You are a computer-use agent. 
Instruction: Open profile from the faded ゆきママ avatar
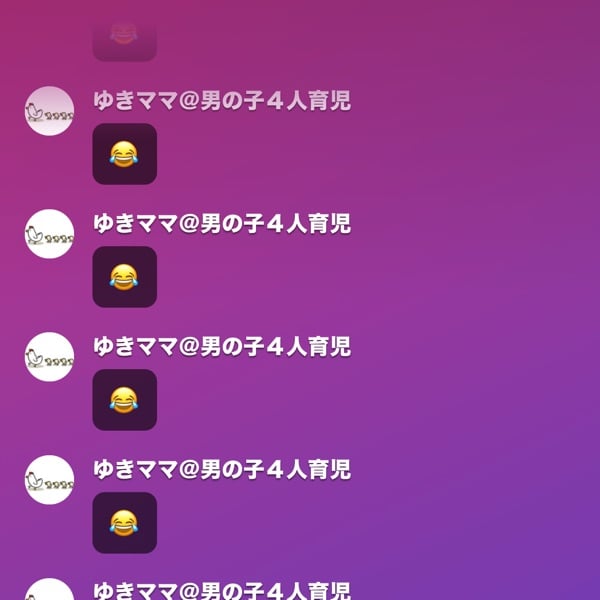(x=49, y=111)
